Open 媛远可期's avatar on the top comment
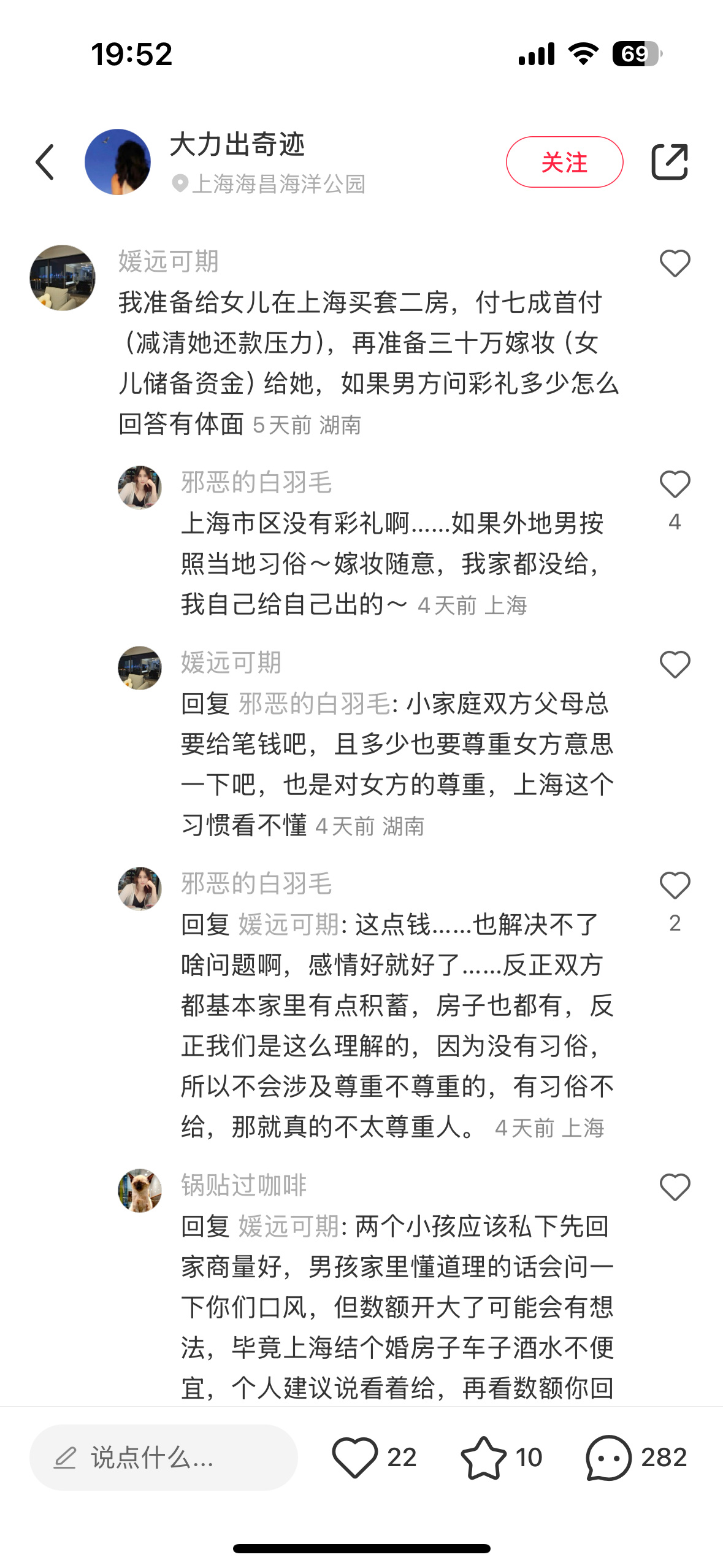The height and width of the screenshot is (1568, 723). click(x=63, y=278)
